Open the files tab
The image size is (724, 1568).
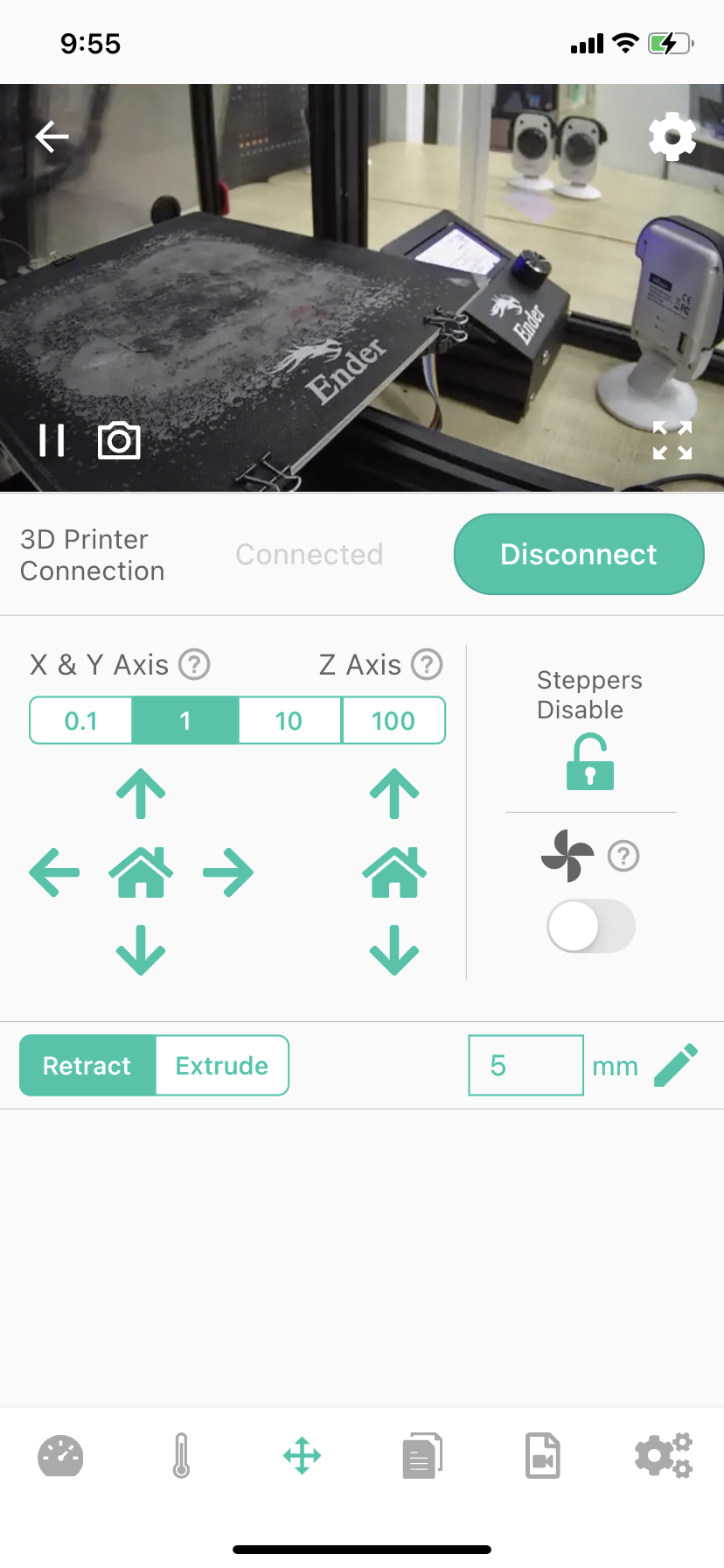(422, 1456)
